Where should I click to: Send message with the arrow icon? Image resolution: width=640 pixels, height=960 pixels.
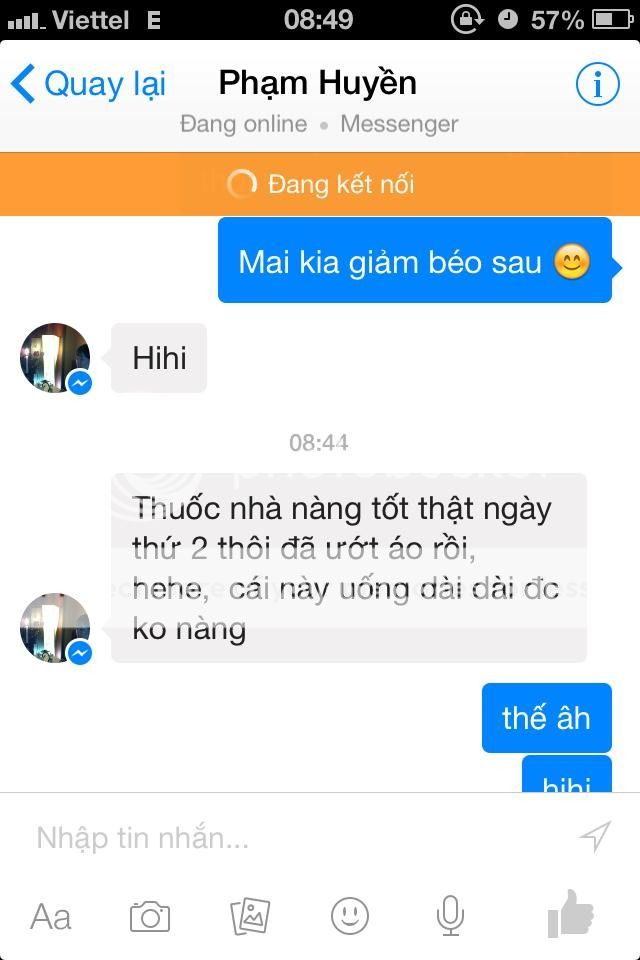click(595, 836)
